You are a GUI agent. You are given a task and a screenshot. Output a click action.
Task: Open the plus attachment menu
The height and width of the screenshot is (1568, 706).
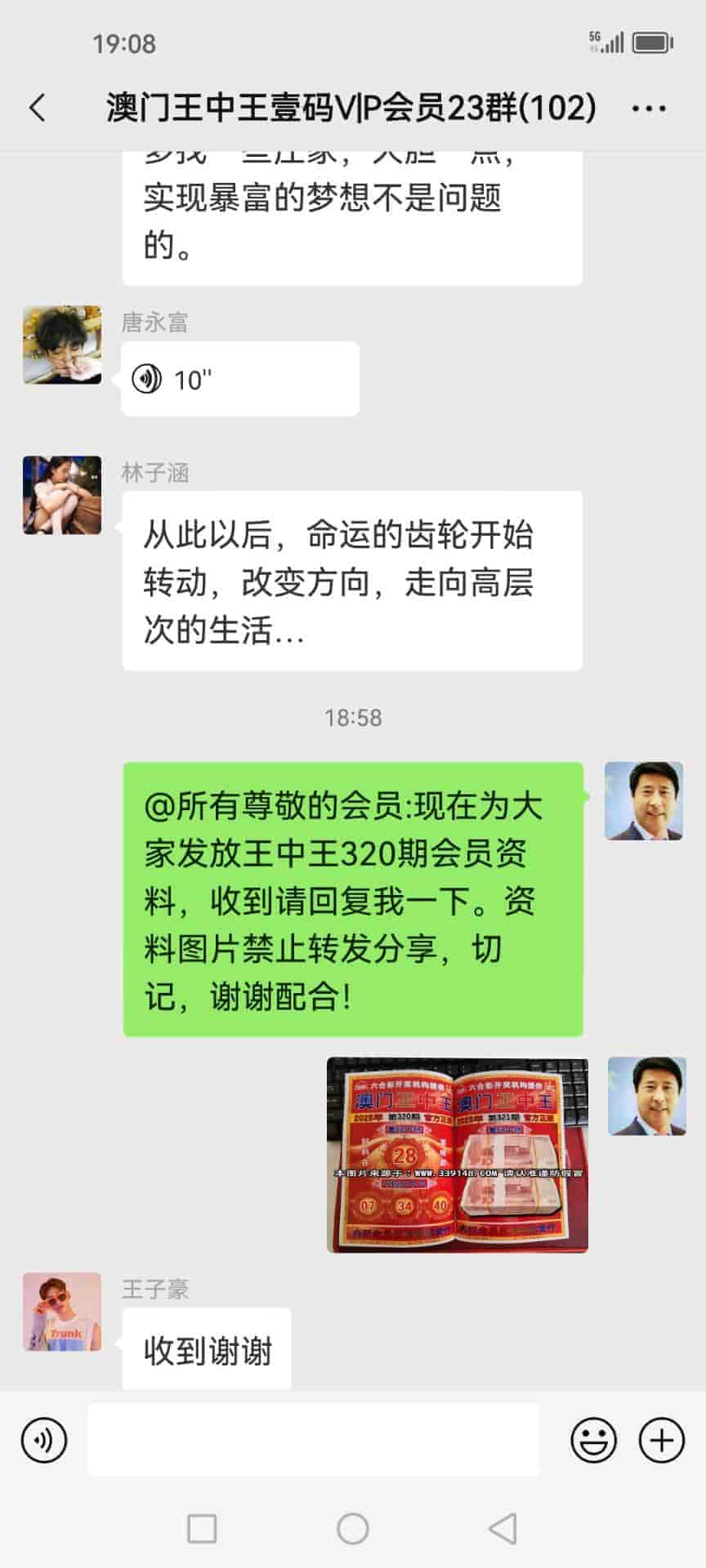click(x=661, y=1440)
